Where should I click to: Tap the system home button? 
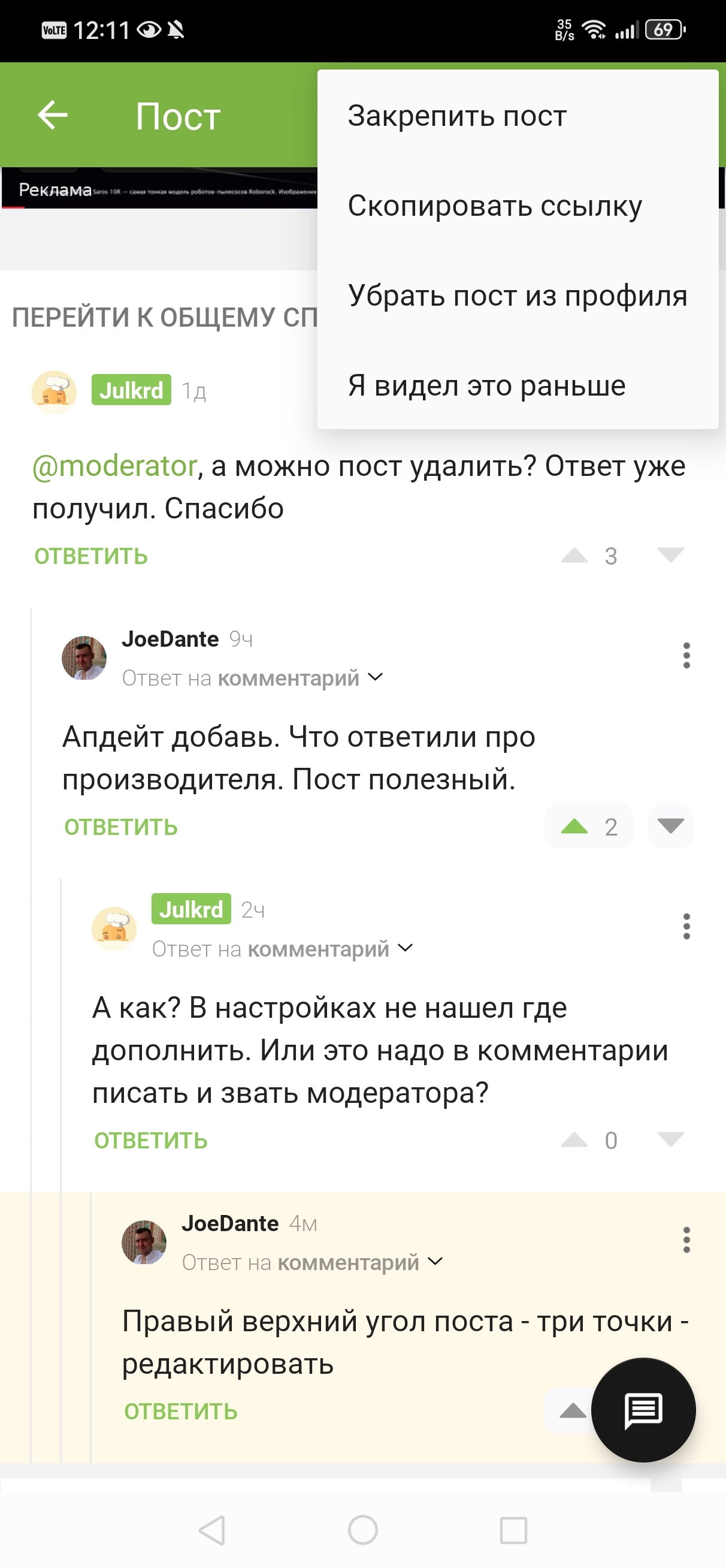[362, 1530]
